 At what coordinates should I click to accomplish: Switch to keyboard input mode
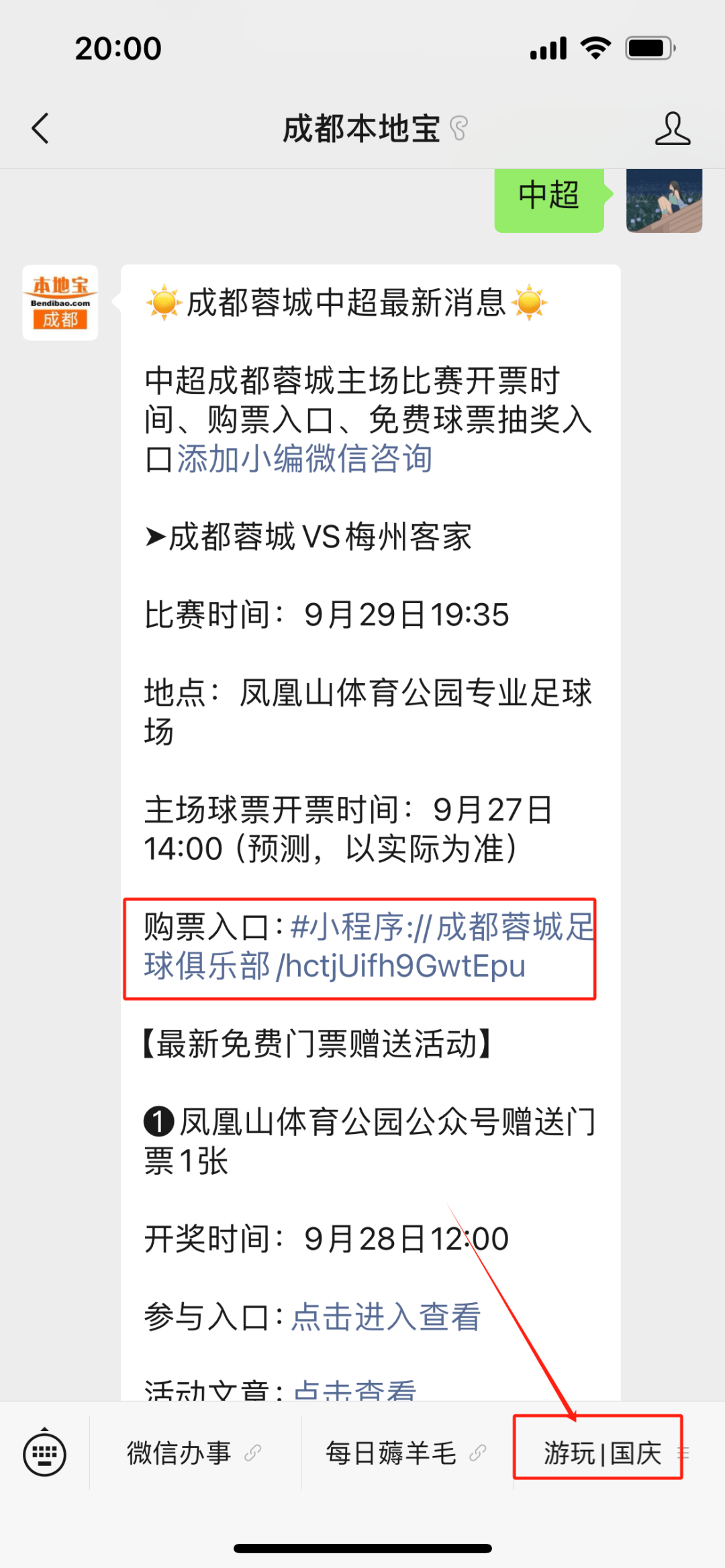44,1454
